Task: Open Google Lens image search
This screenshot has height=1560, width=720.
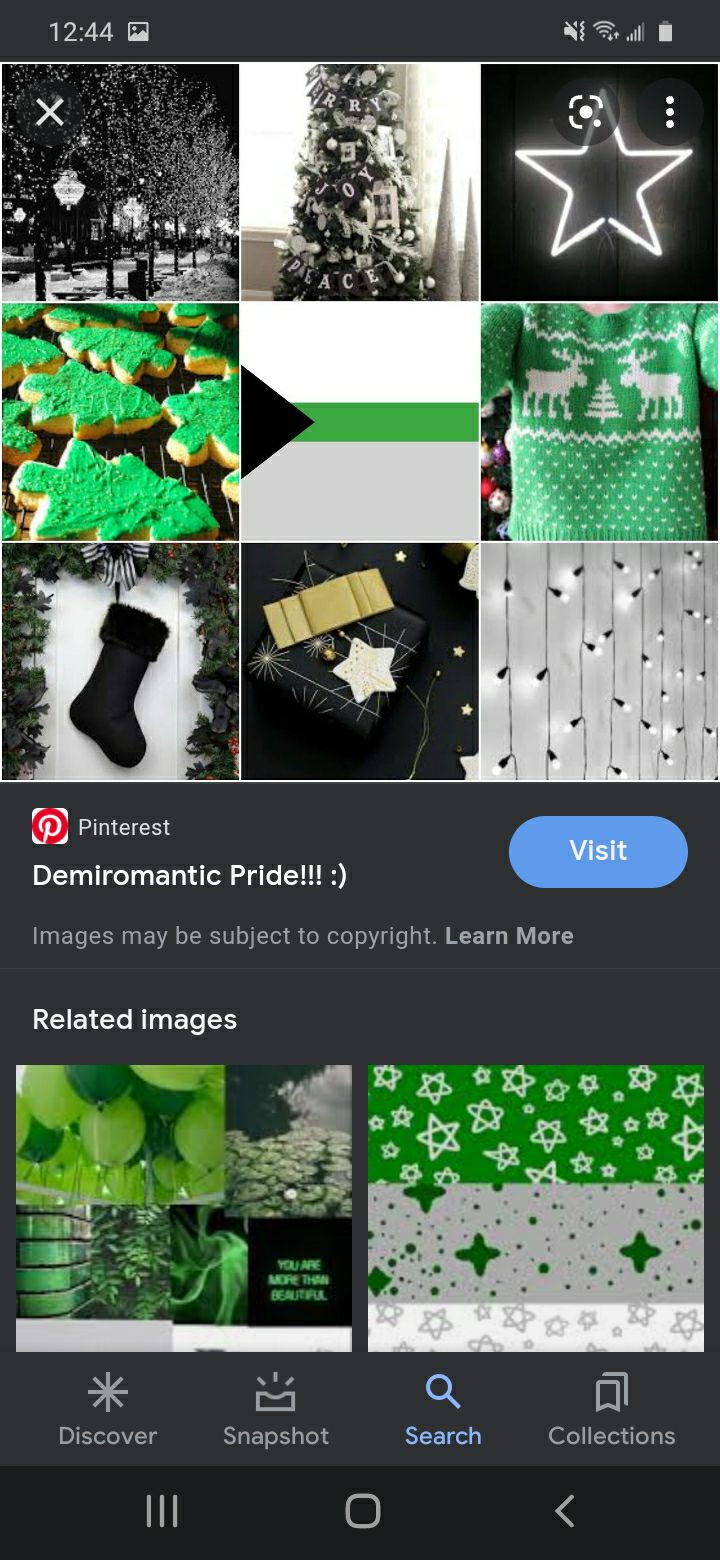Action: 586,112
